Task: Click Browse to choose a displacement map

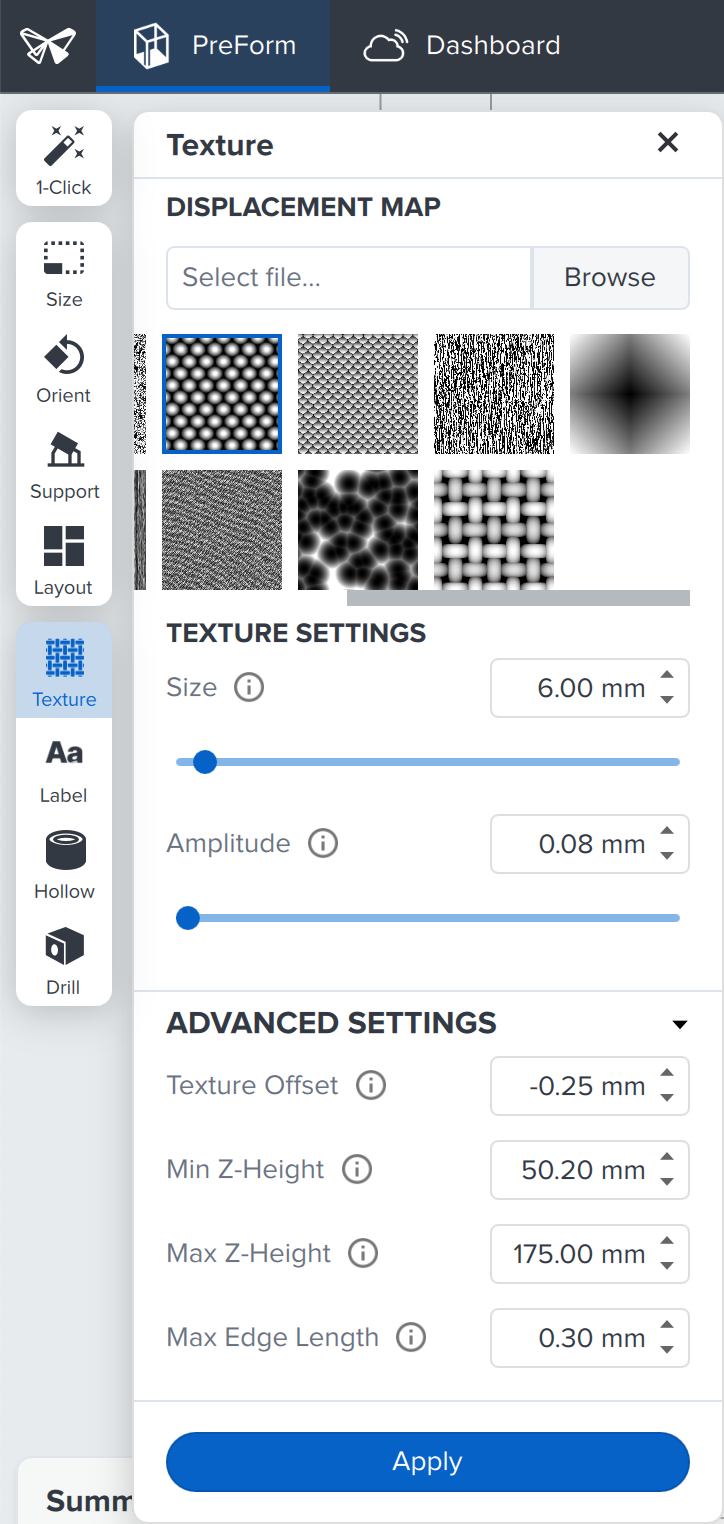Action: pyautogui.click(x=610, y=277)
